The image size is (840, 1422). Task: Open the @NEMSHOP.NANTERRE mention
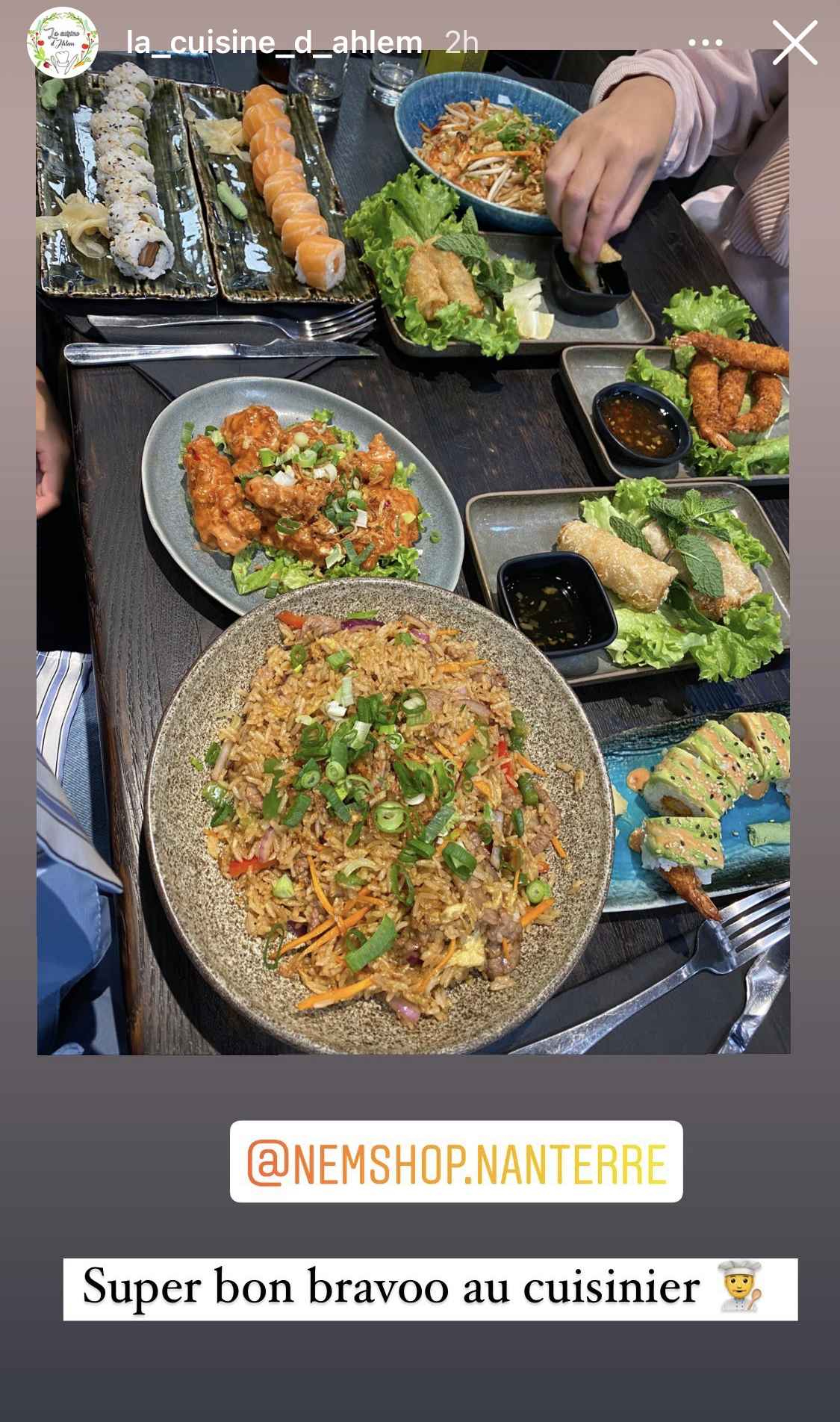tap(455, 1162)
